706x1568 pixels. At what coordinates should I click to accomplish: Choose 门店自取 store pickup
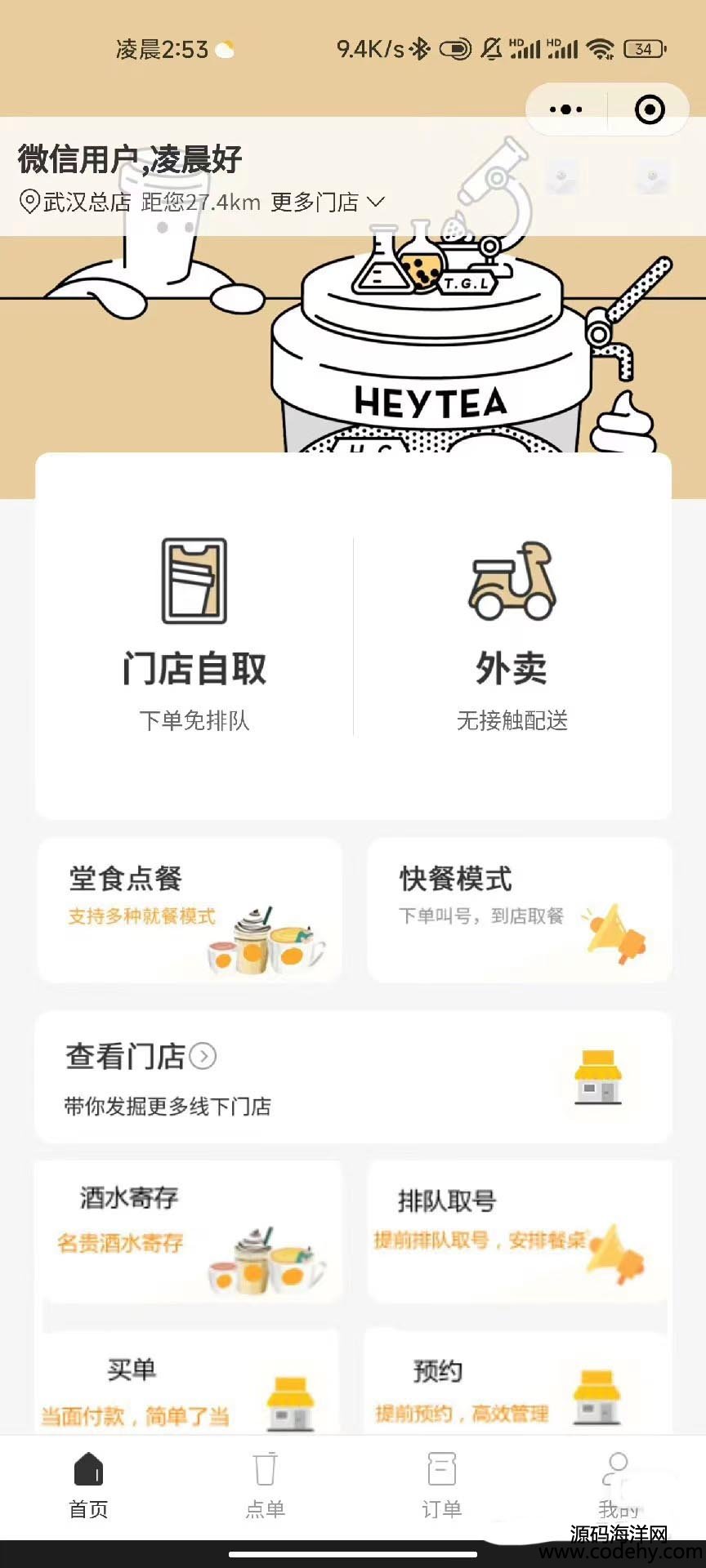coord(194,635)
